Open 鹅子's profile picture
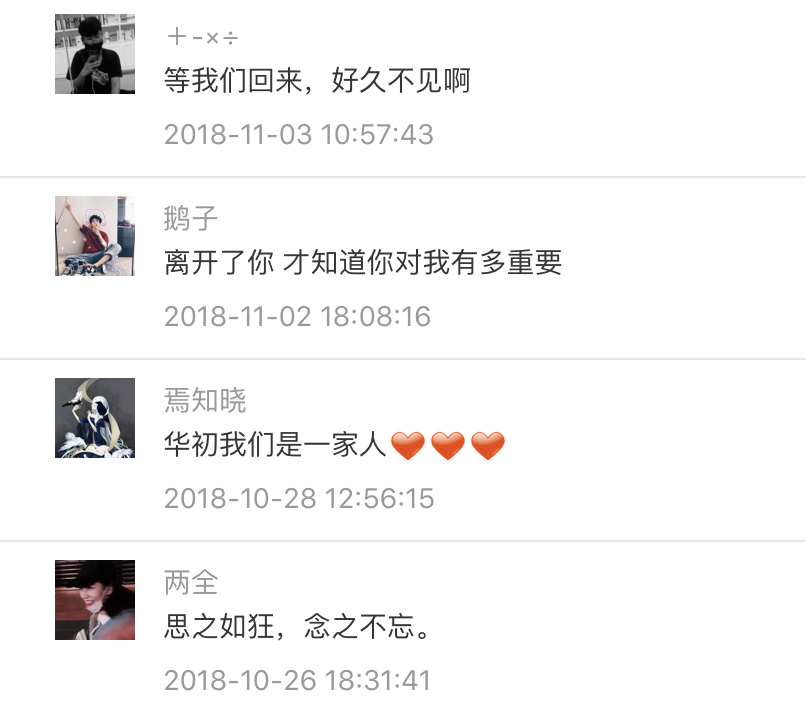 [x=95, y=236]
